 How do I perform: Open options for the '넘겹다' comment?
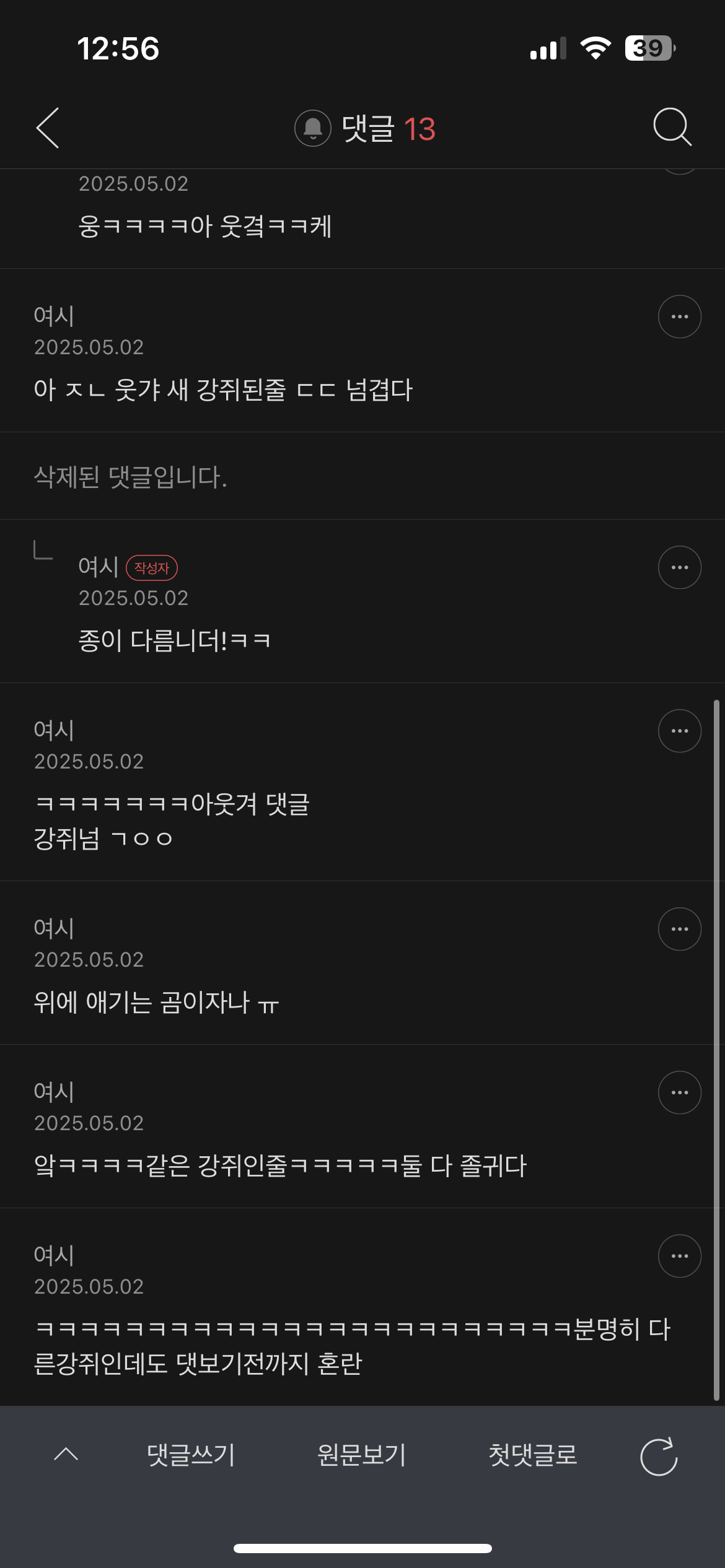pyautogui.click(x=679, y=316)
